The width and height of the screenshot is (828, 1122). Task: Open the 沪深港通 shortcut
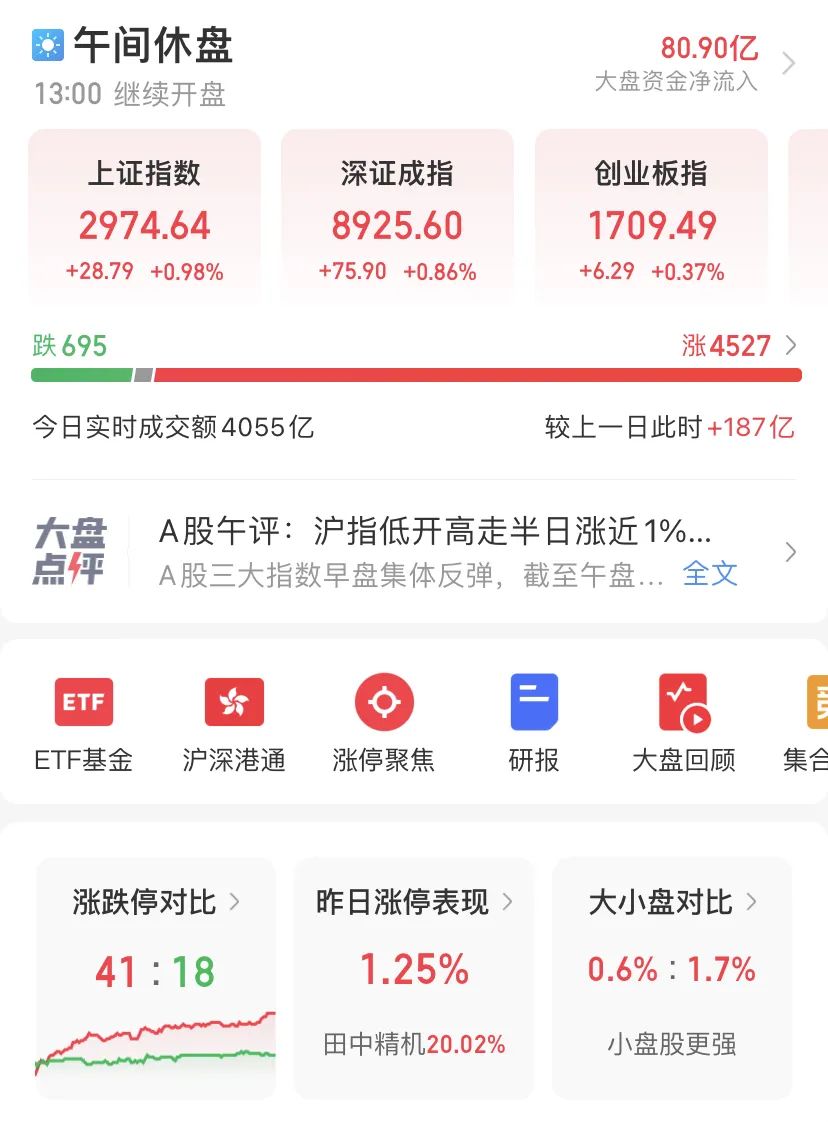click(234, 724)
